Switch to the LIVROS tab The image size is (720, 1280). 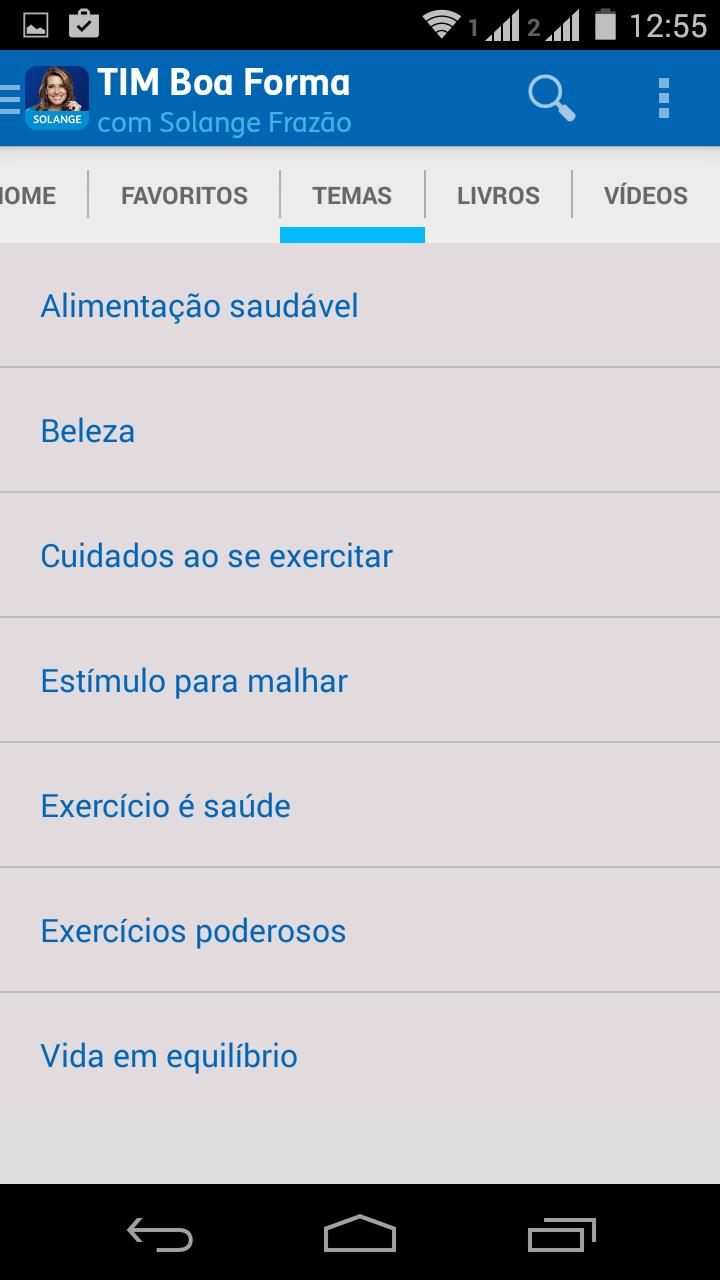coord(497,195)
